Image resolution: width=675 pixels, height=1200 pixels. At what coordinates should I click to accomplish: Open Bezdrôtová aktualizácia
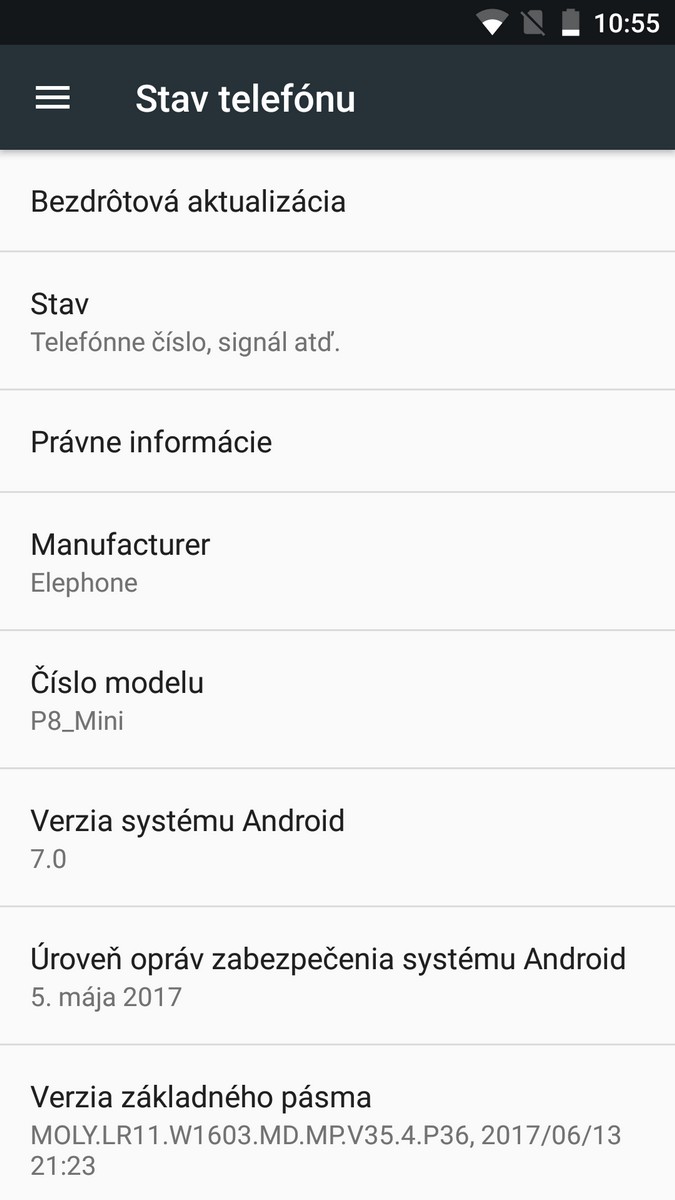coord(337,201)
